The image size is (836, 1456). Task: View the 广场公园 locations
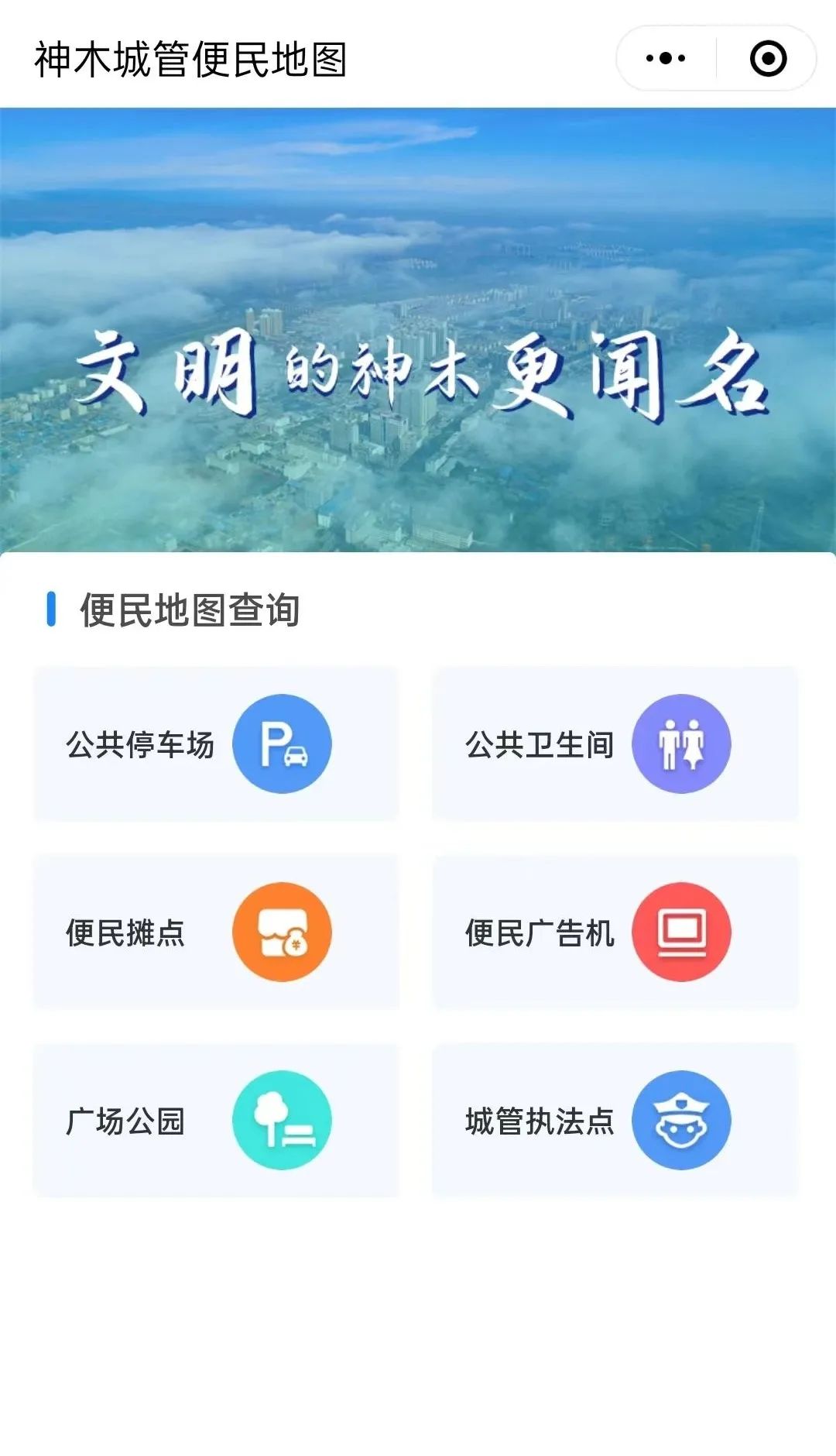tap(216, 1120)
